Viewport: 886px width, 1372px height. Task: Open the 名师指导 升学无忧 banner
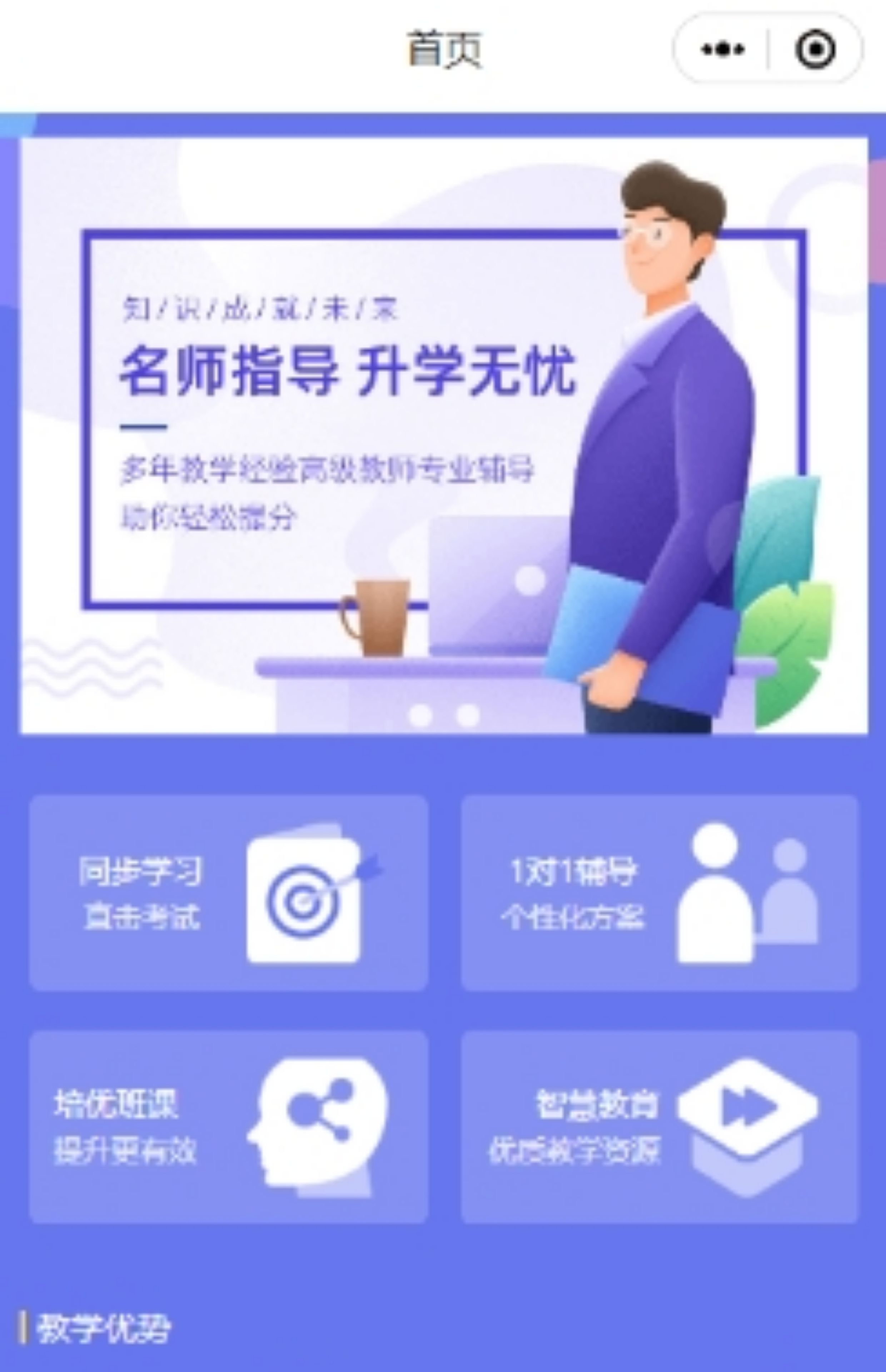tap(443, 436)
